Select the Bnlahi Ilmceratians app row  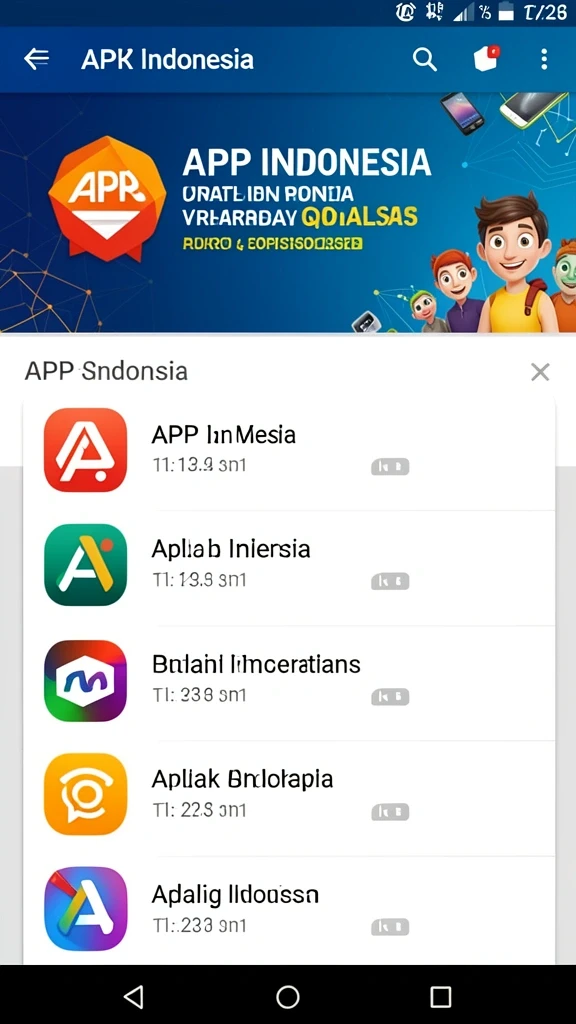(x=289, y=683)
